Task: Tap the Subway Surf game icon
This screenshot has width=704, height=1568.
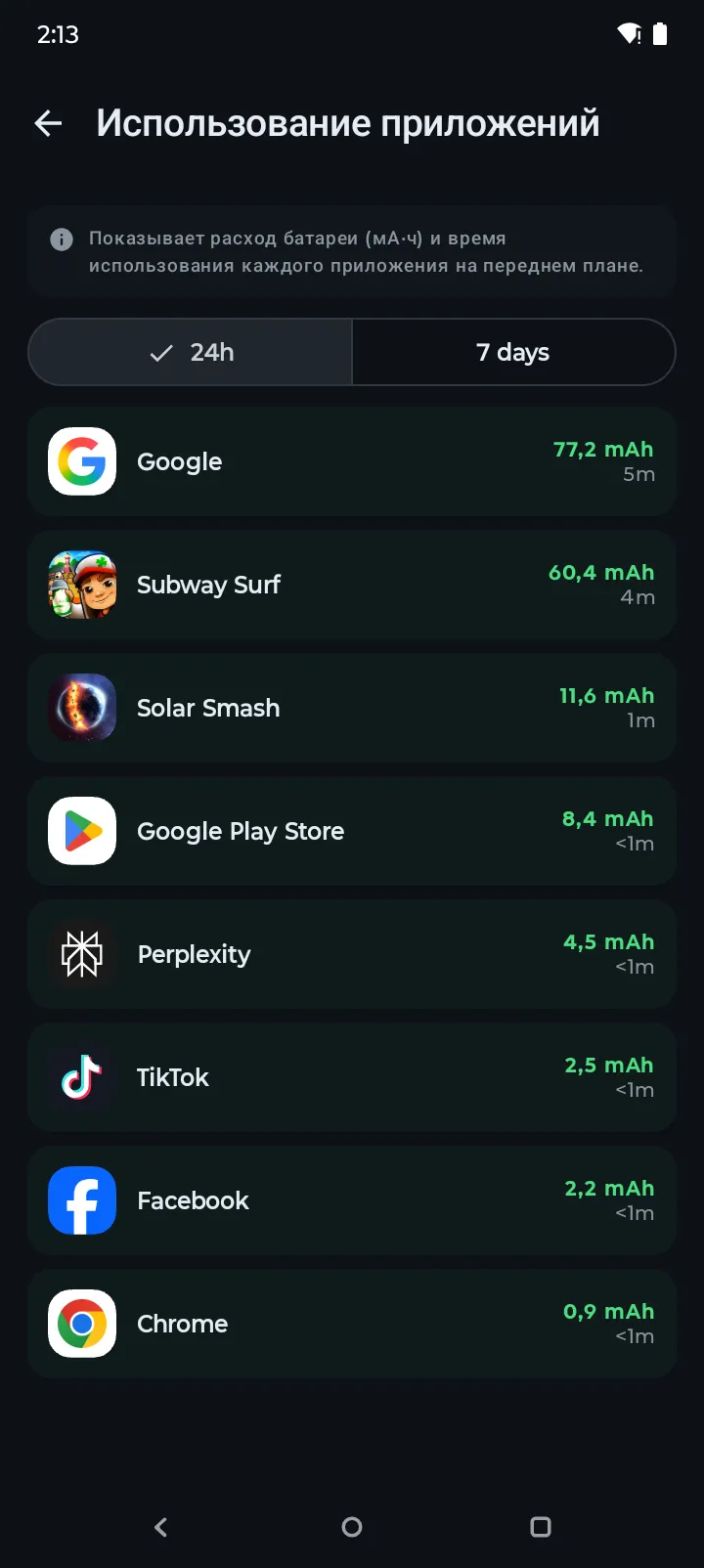Action: [82, 585]
